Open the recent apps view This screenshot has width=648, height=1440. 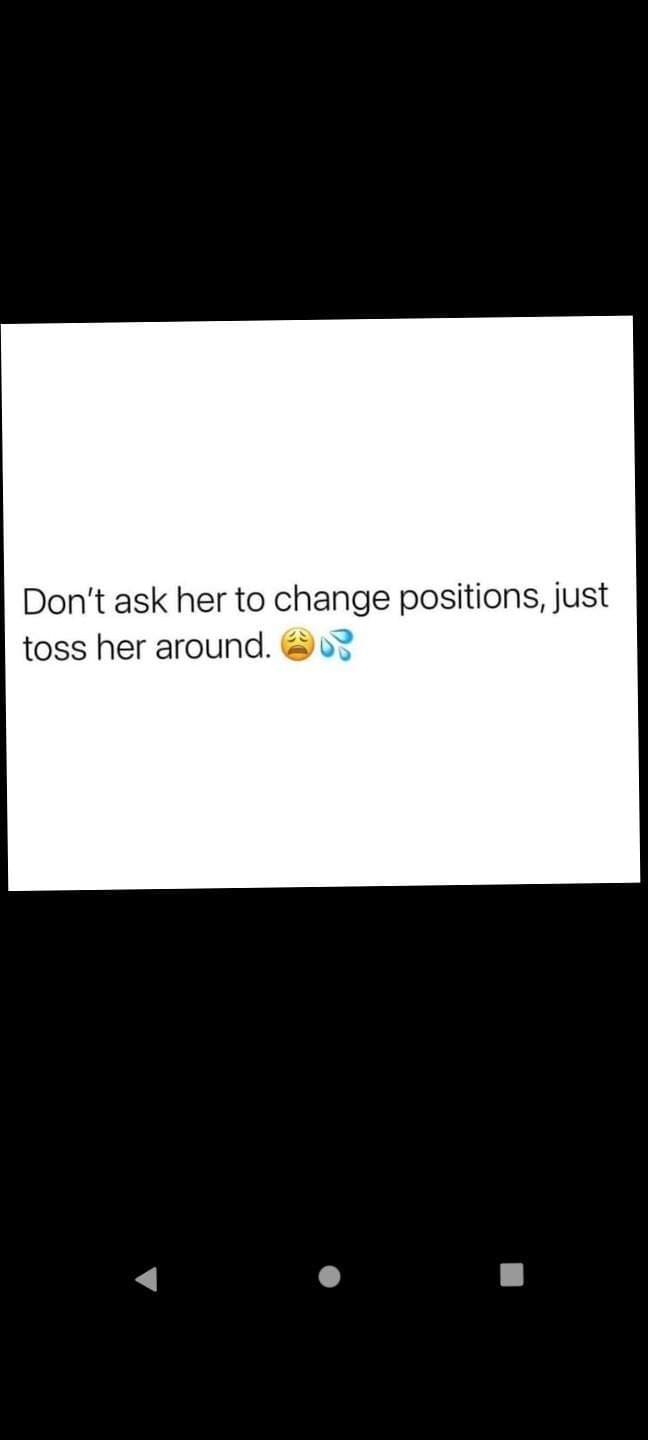(x=511, y=1275)
